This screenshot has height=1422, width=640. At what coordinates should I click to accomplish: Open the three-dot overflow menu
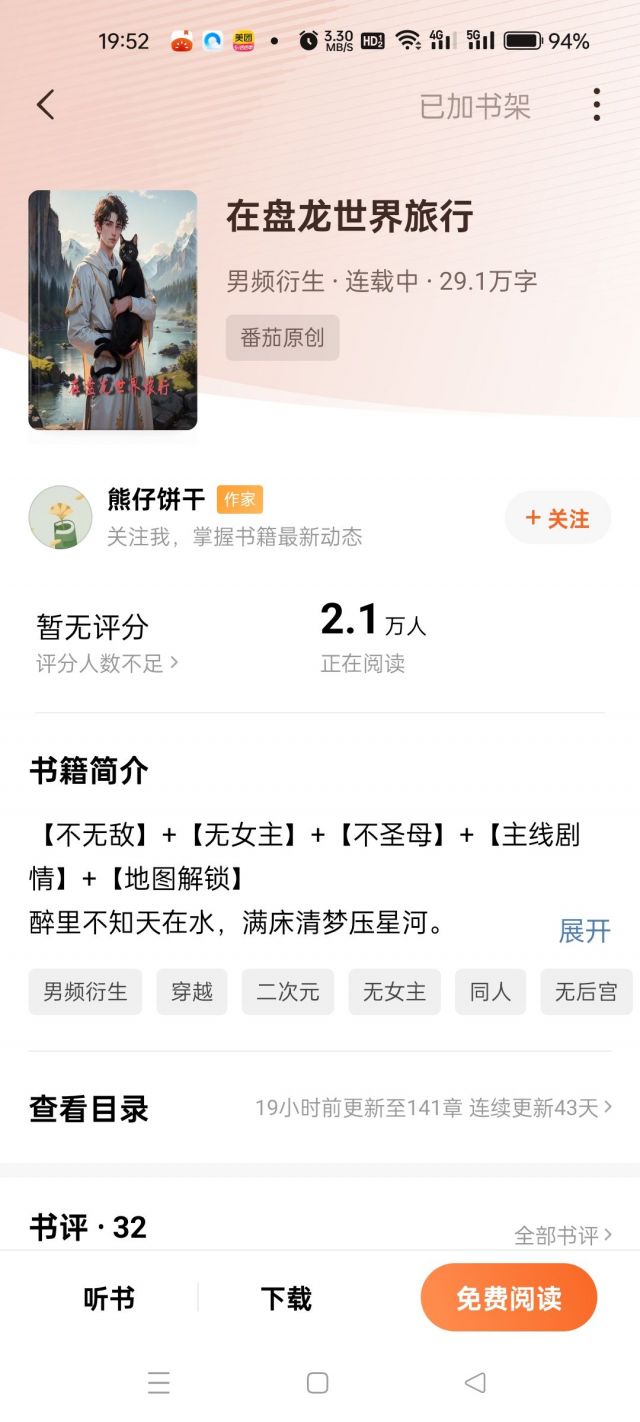[596, 105]
